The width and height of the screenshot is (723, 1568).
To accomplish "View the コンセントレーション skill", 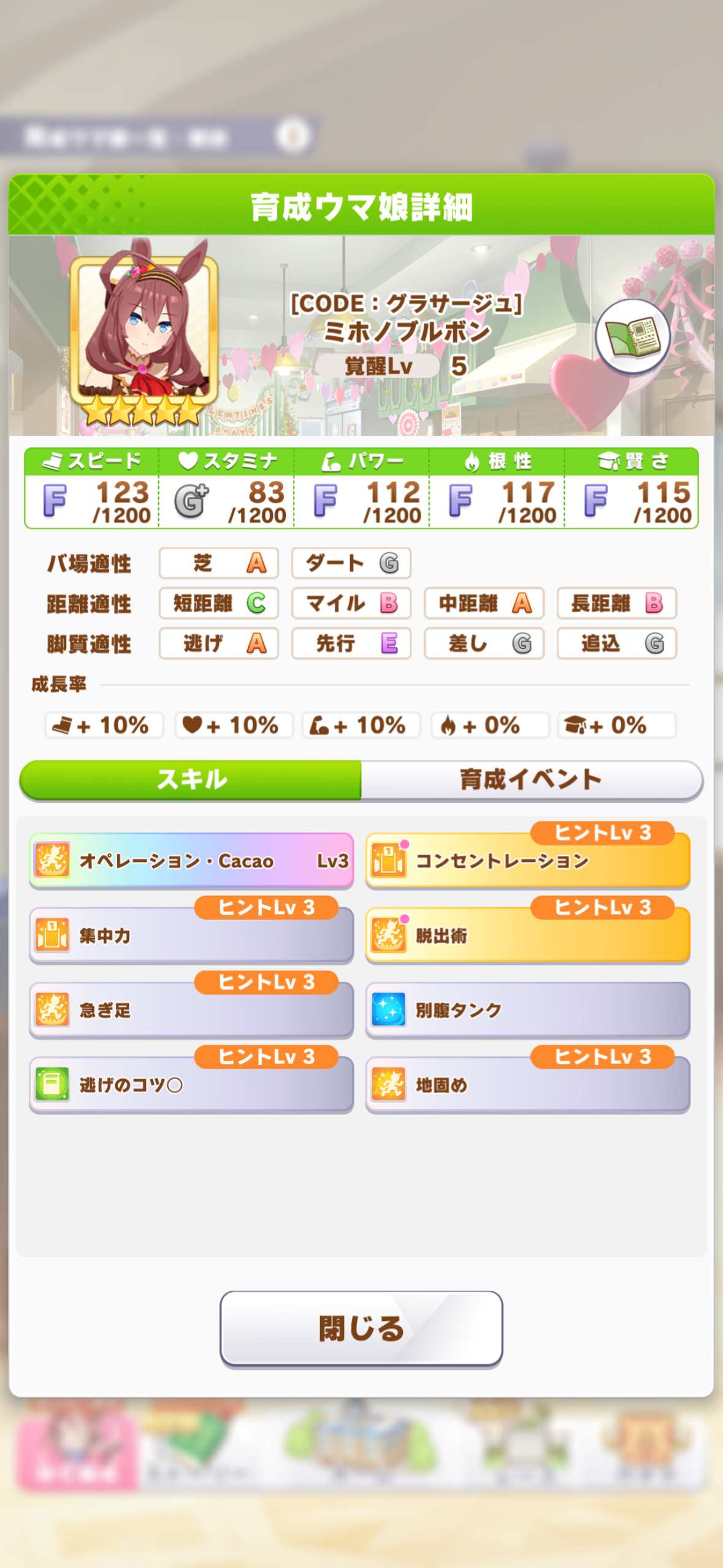I will (527, 861).
